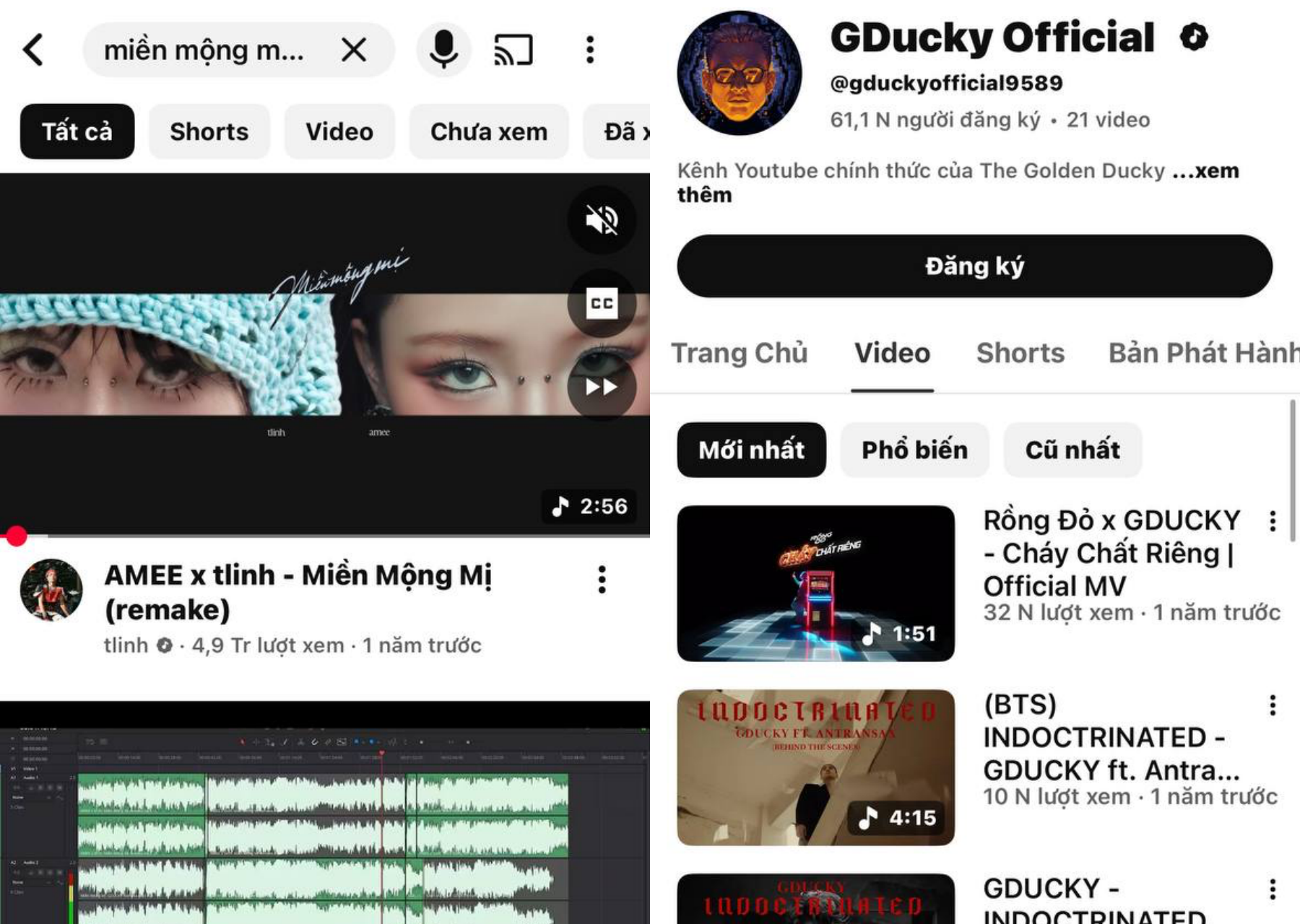The height and width of the screenshot is (924, 1300).
Task: Open options for Miền Mộng Mị (remake)
Action: point(602,579)
